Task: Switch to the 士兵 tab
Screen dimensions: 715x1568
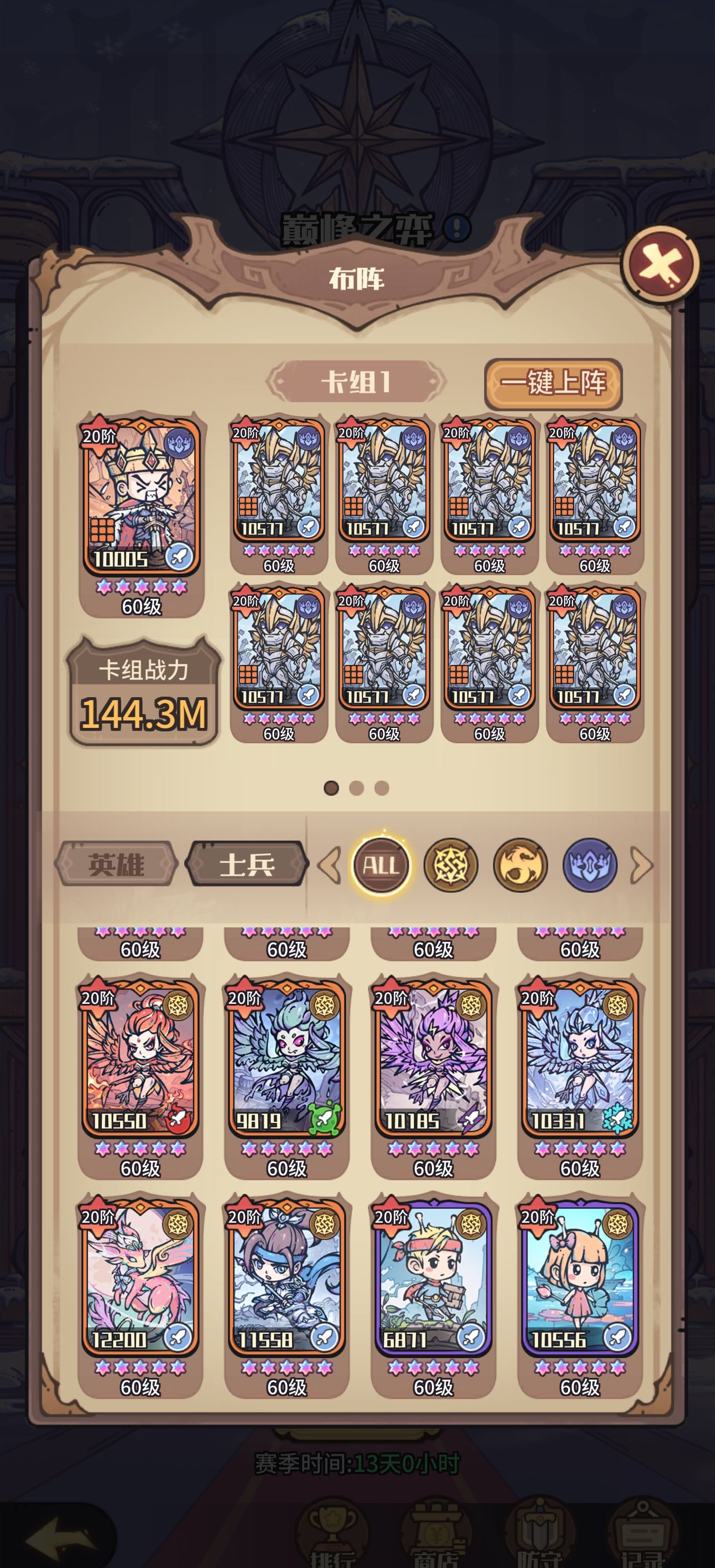Action: (247, 864)
